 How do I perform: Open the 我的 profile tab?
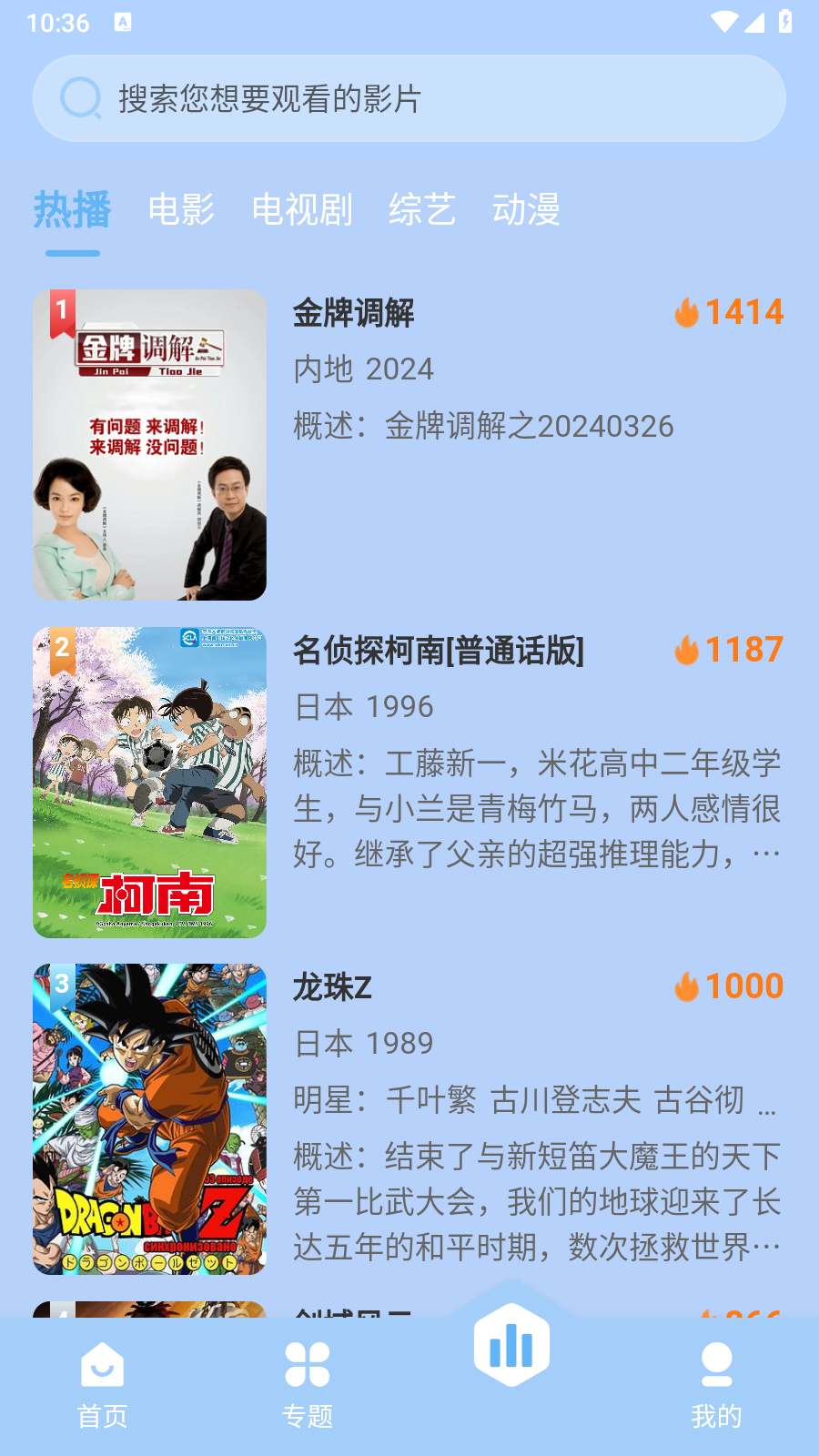click(x=716, y=1383)
